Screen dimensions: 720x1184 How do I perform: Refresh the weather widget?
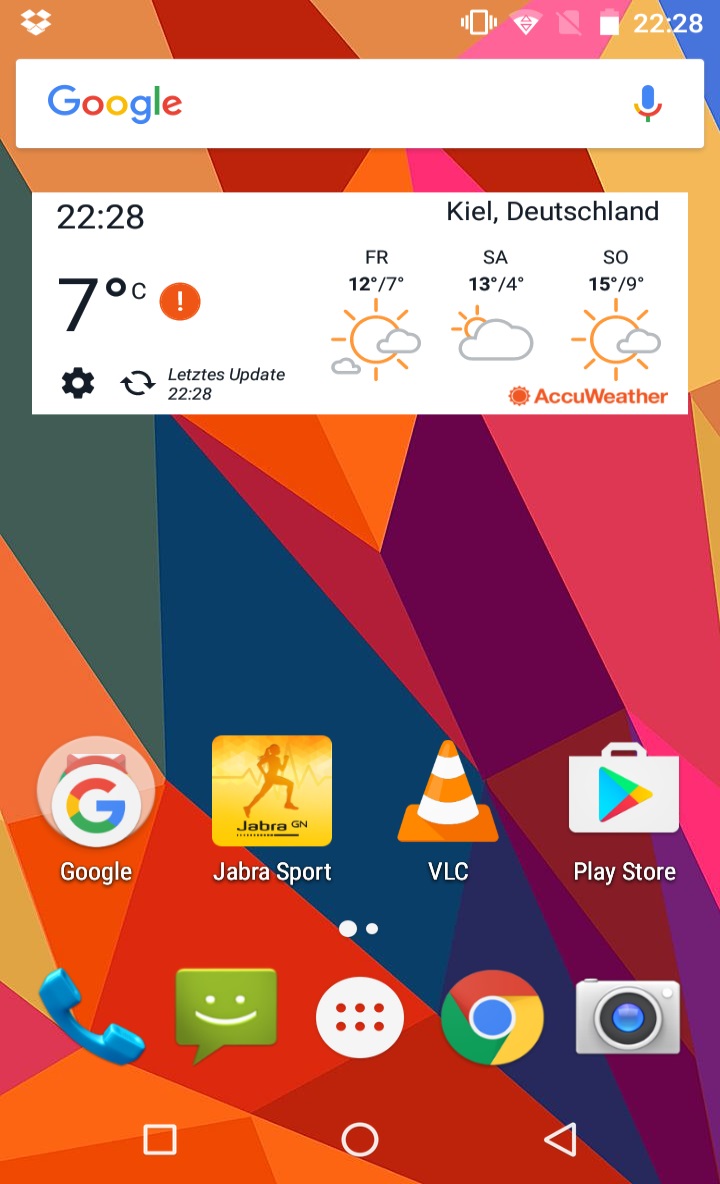[137, 384]
